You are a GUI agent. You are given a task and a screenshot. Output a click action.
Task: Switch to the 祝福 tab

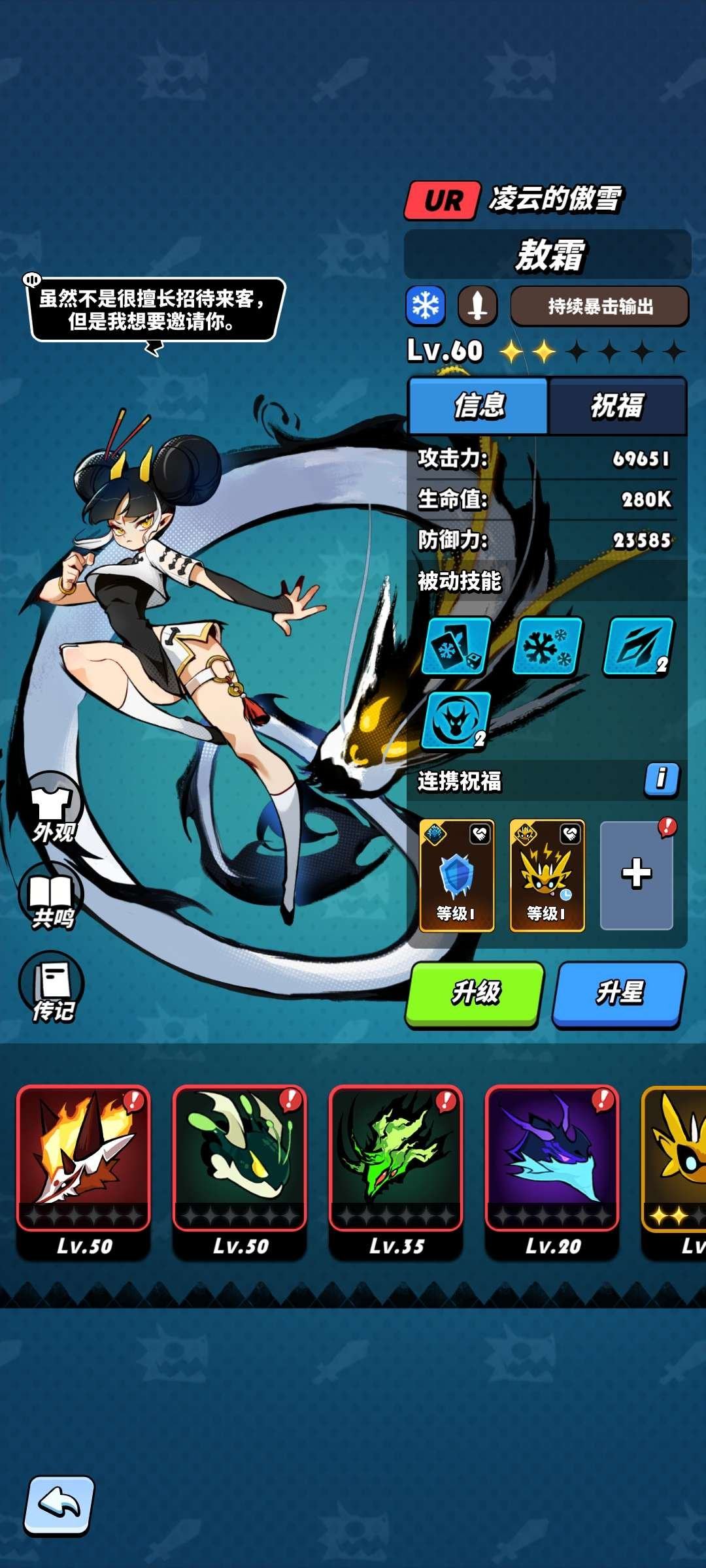[x=616, y=406]
